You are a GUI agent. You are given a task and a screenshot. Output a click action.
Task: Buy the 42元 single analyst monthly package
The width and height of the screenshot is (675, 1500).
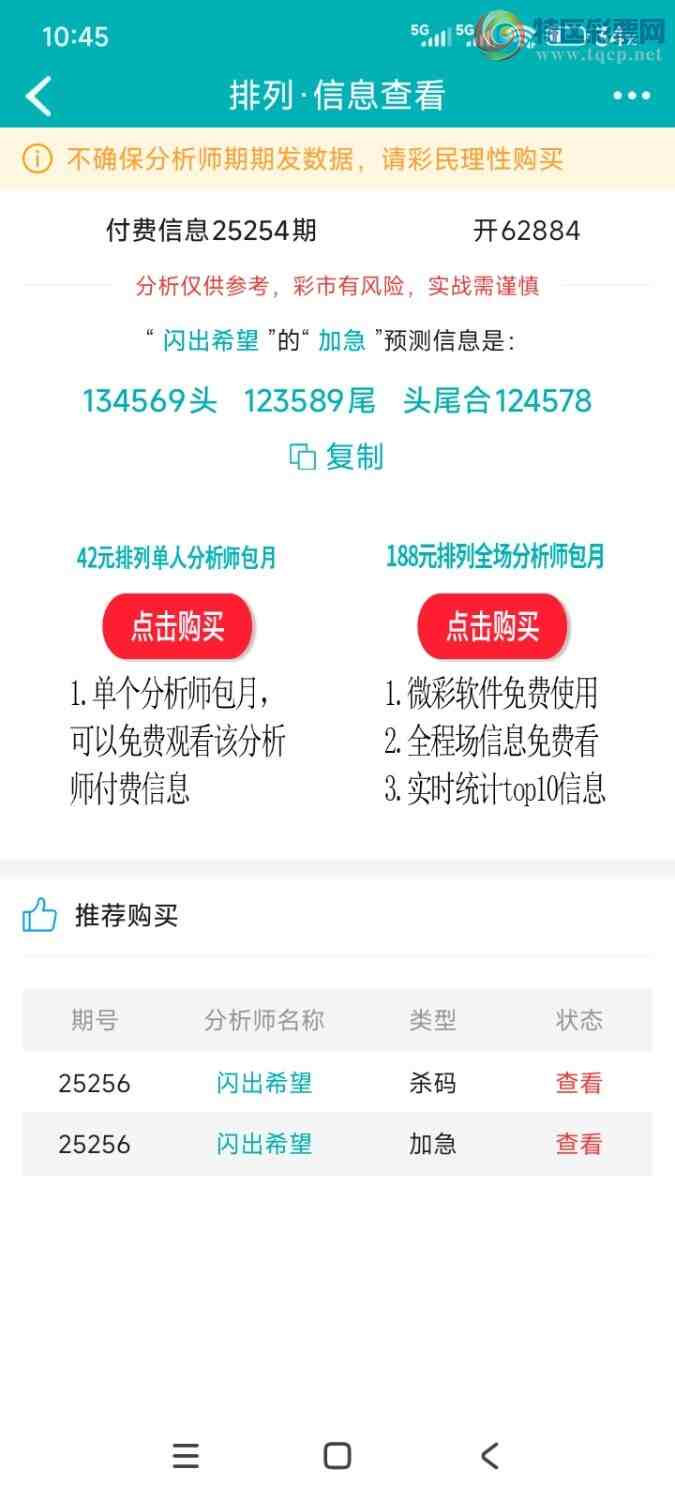point(177,627)
